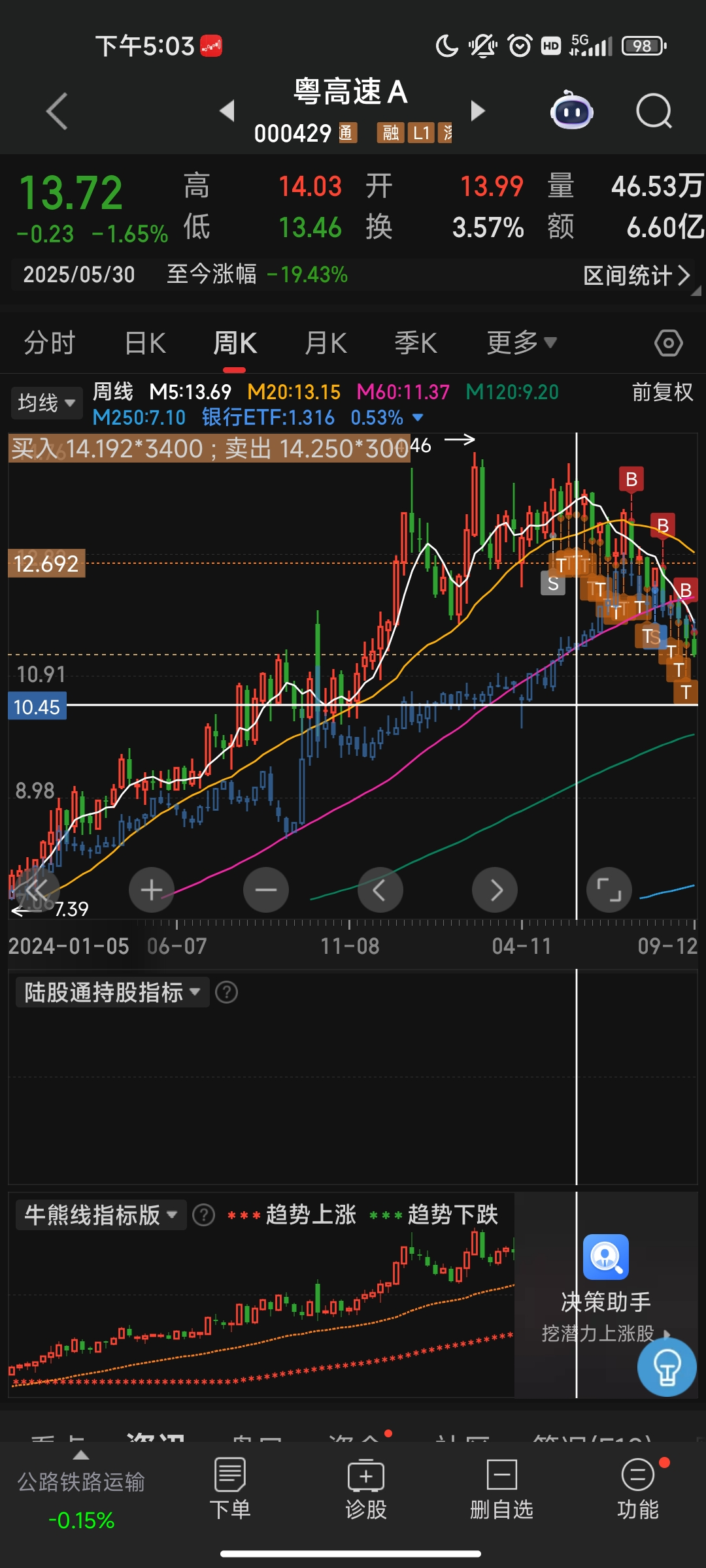This screenshot has height=1568, width=706.
Task: Expand the 陆股通持股指标 dropdown
Action: click(x=112, y=992)
